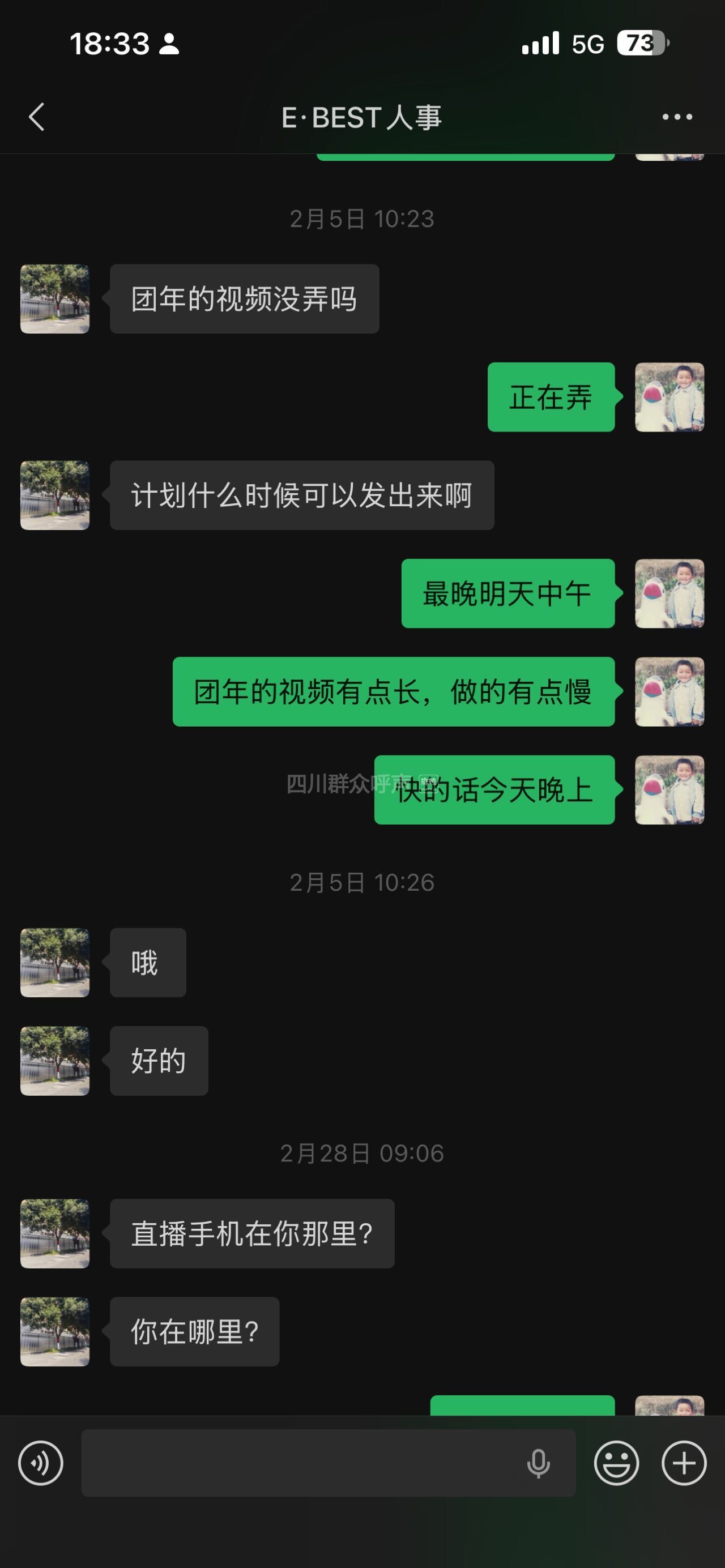This screenshot has width=725, height=1568.
Task: Open contact avatar beside 你在哪里?
Action: tap(55, 1331)
